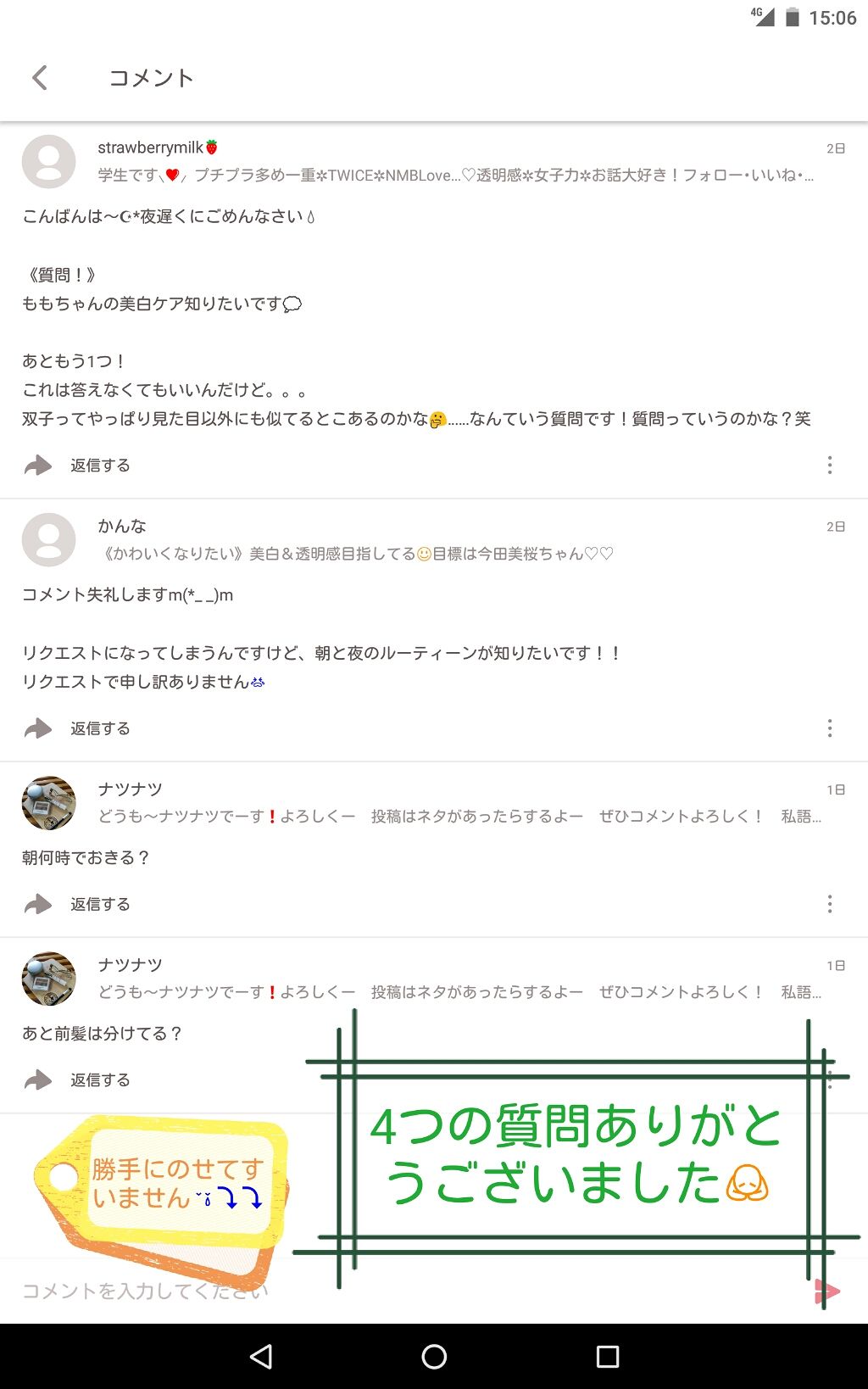868x1389 pixels.
Task: View かんな's profile avatar
Action: coord(48,539)
